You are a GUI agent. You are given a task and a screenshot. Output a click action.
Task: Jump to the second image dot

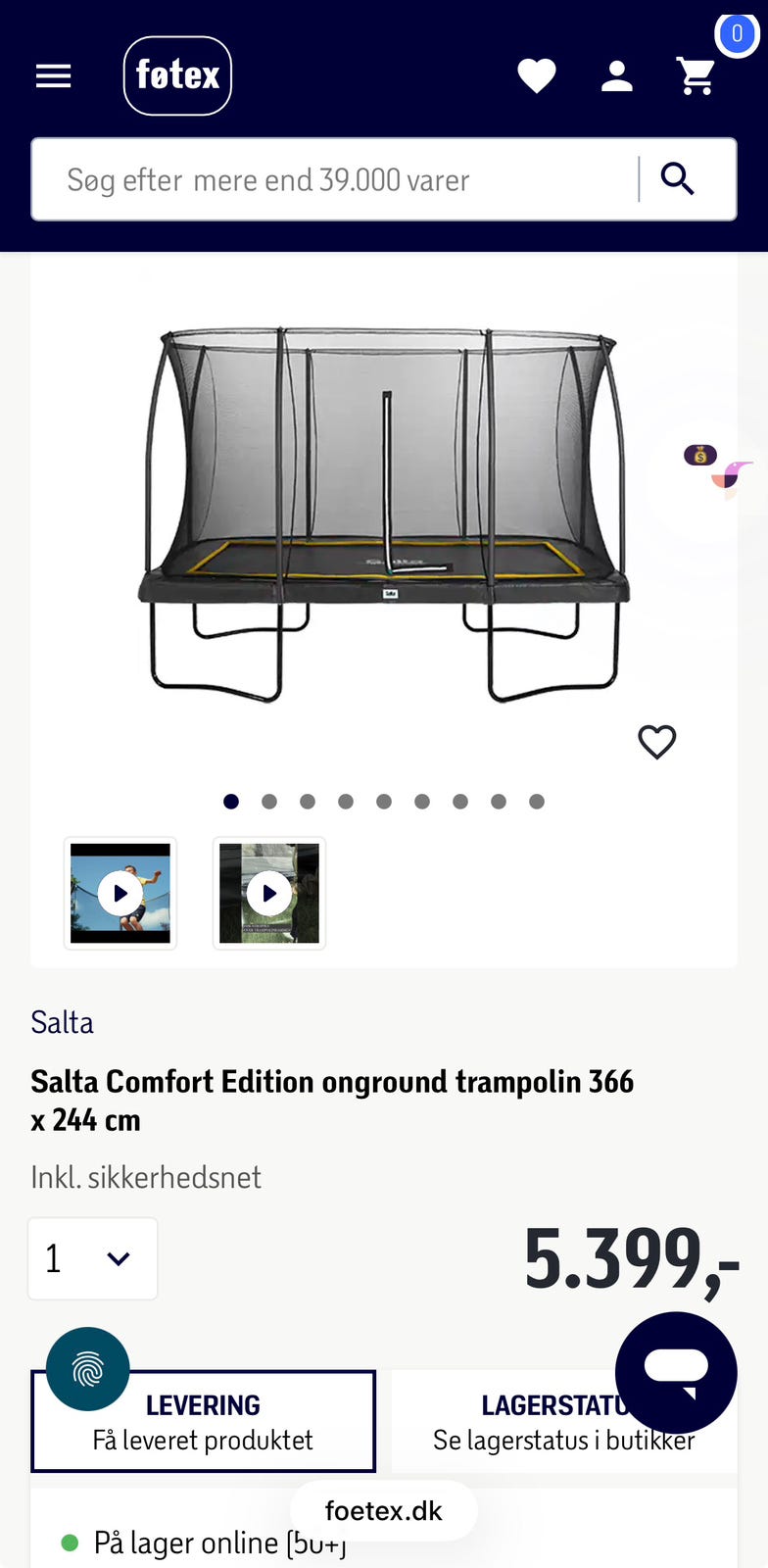269,802
